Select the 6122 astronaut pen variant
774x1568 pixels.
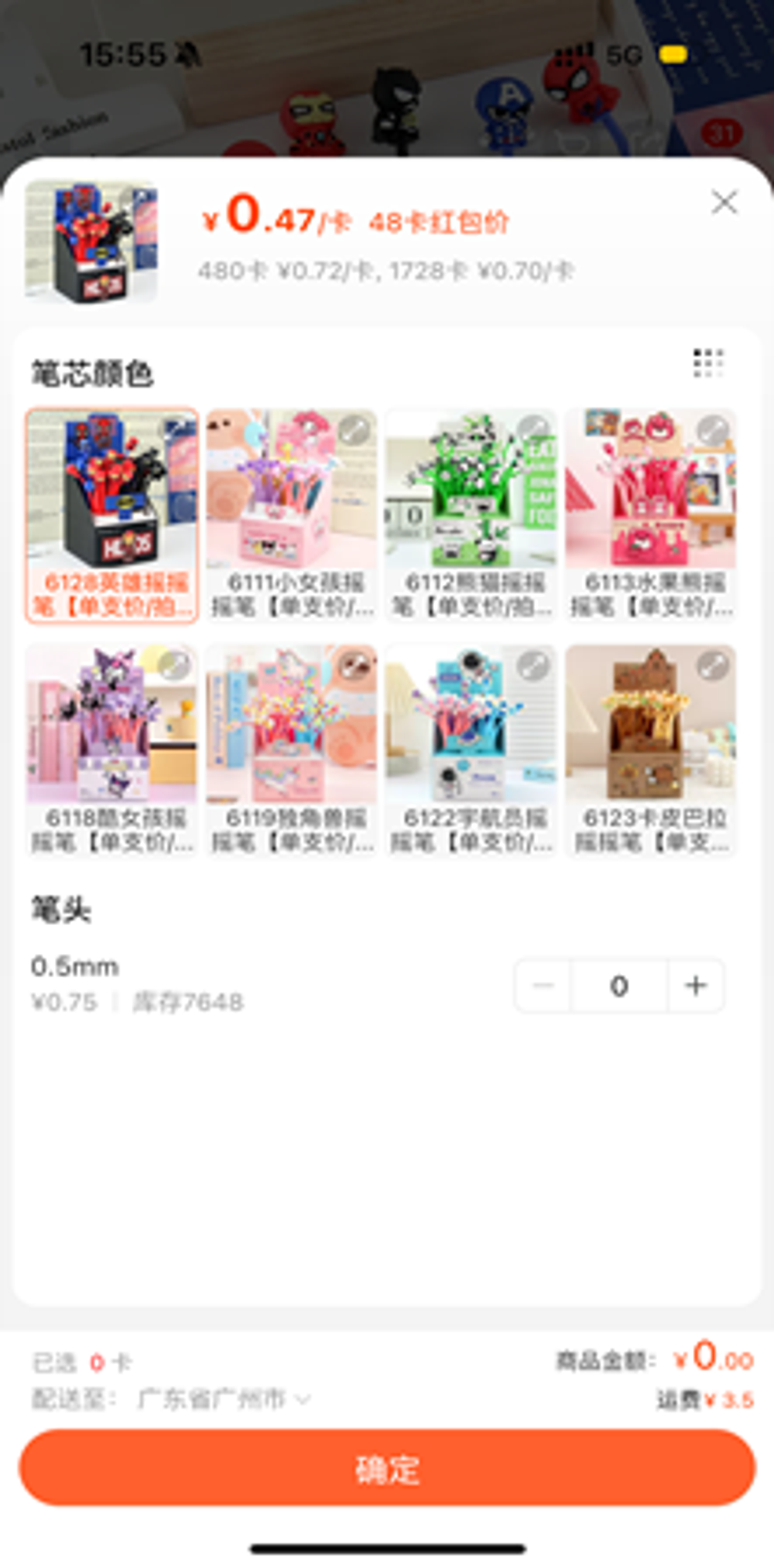pos(471,749)
